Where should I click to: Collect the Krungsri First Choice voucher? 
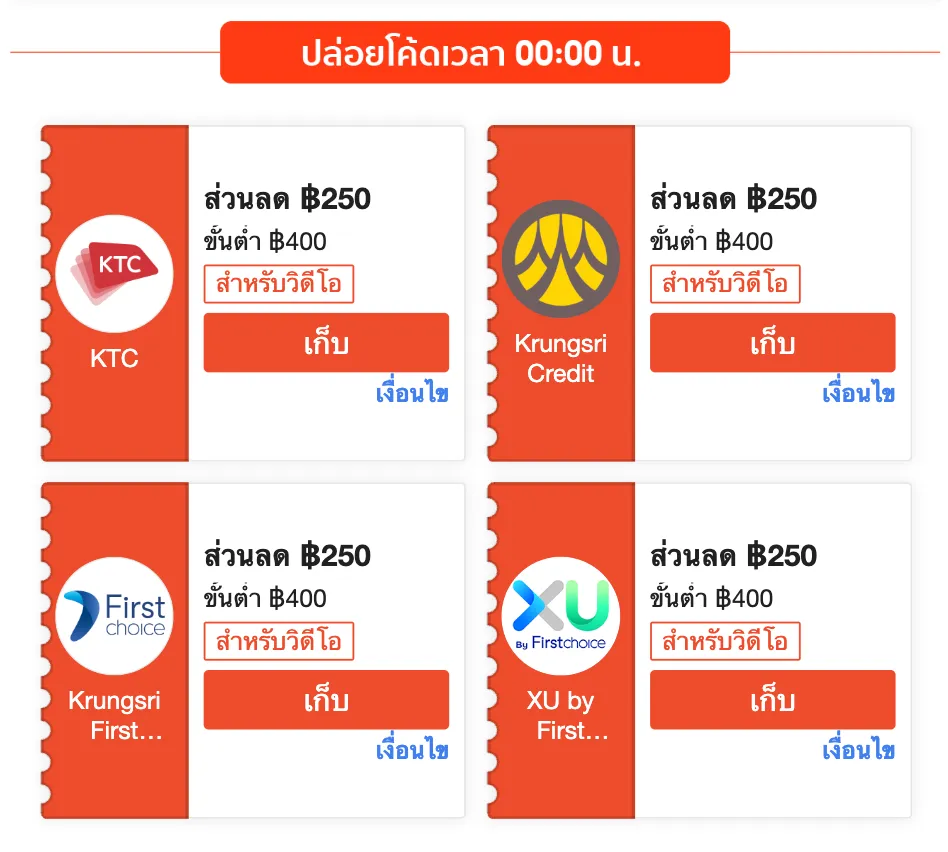click(x=326, y=700)
